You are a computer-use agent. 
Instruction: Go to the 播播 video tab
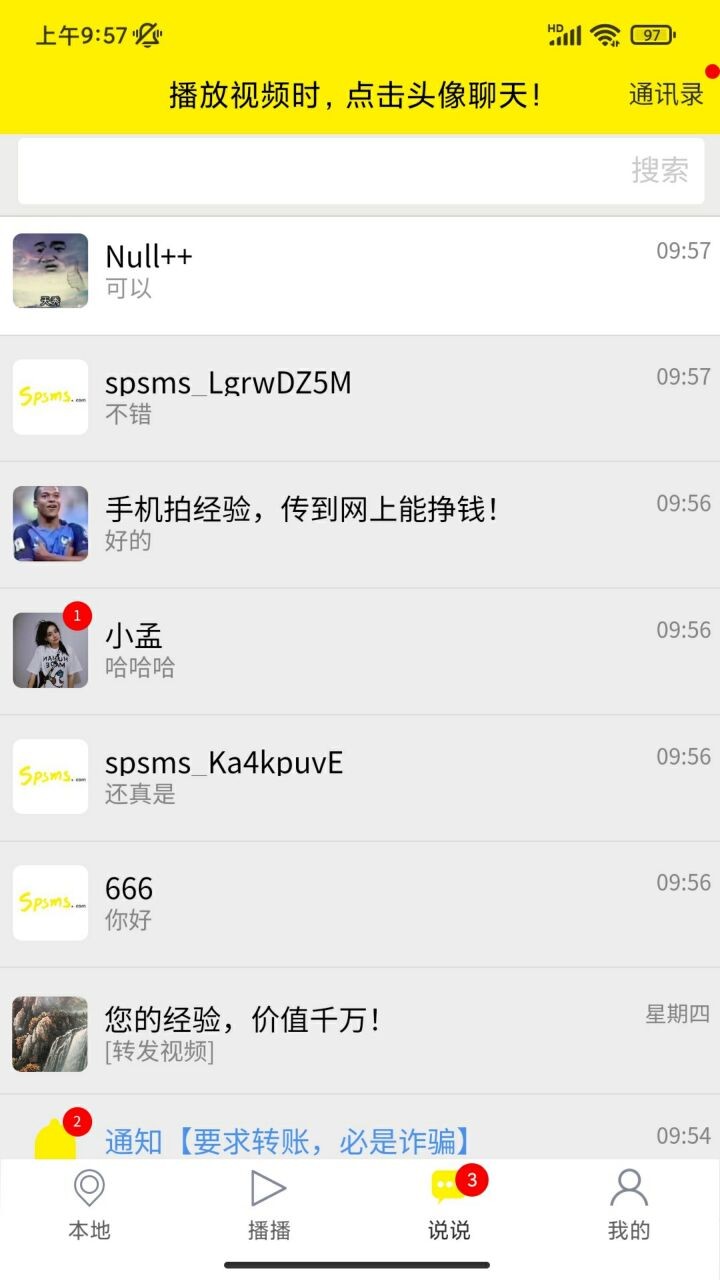tap(269, 1205)
